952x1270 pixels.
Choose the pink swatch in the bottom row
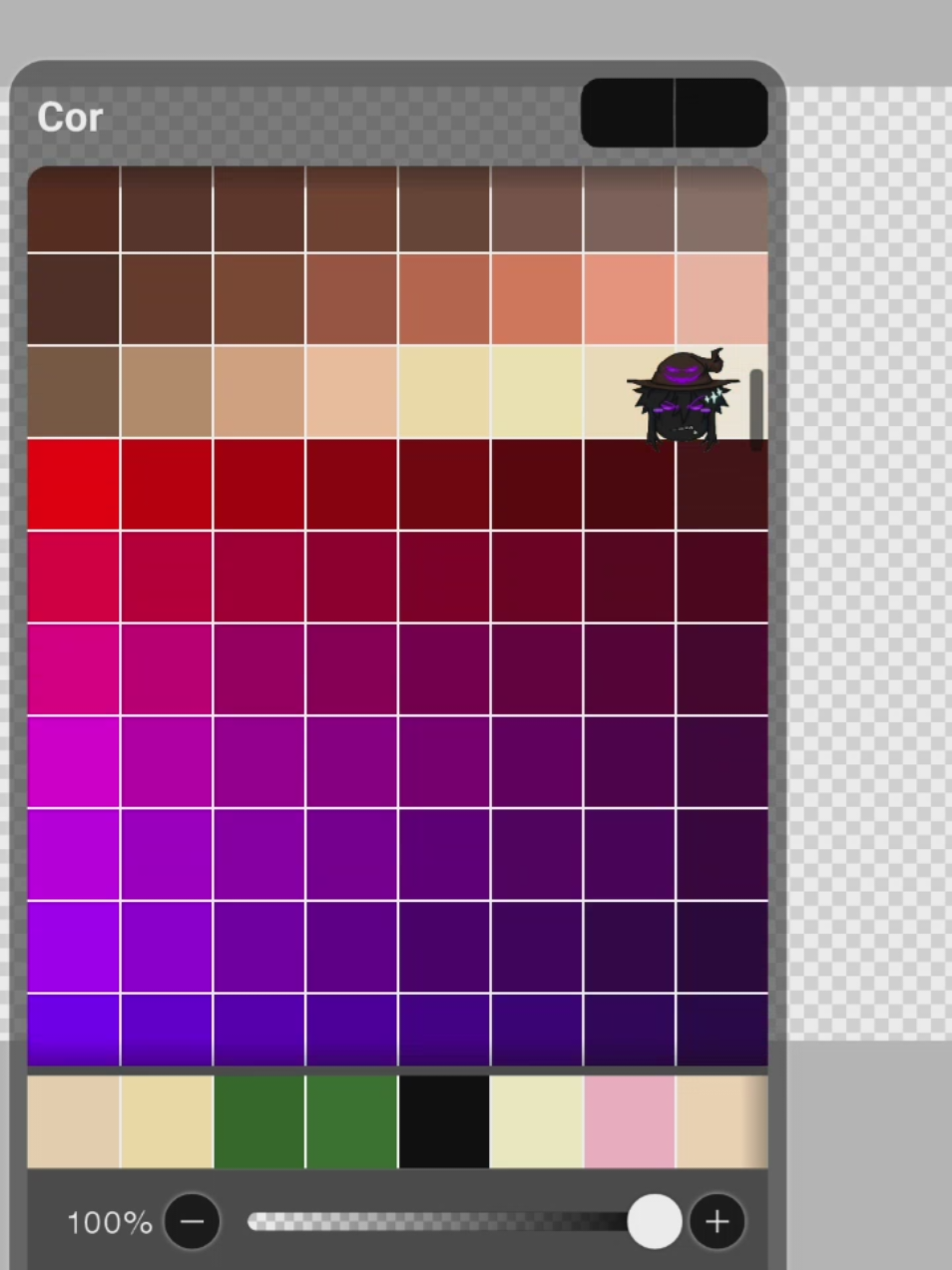pos(630,1121)
